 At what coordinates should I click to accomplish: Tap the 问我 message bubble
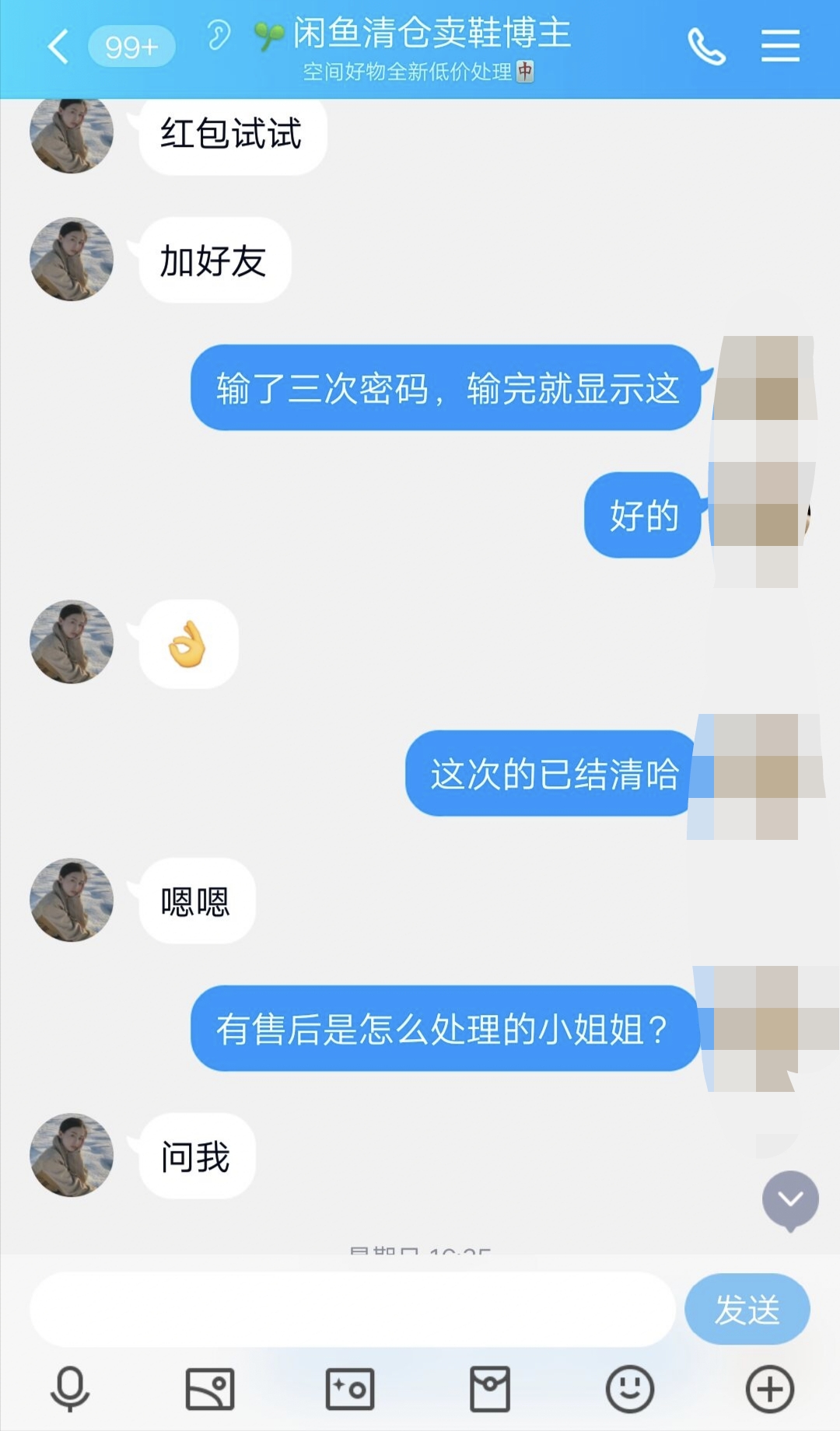click(x=195, y=1156)
